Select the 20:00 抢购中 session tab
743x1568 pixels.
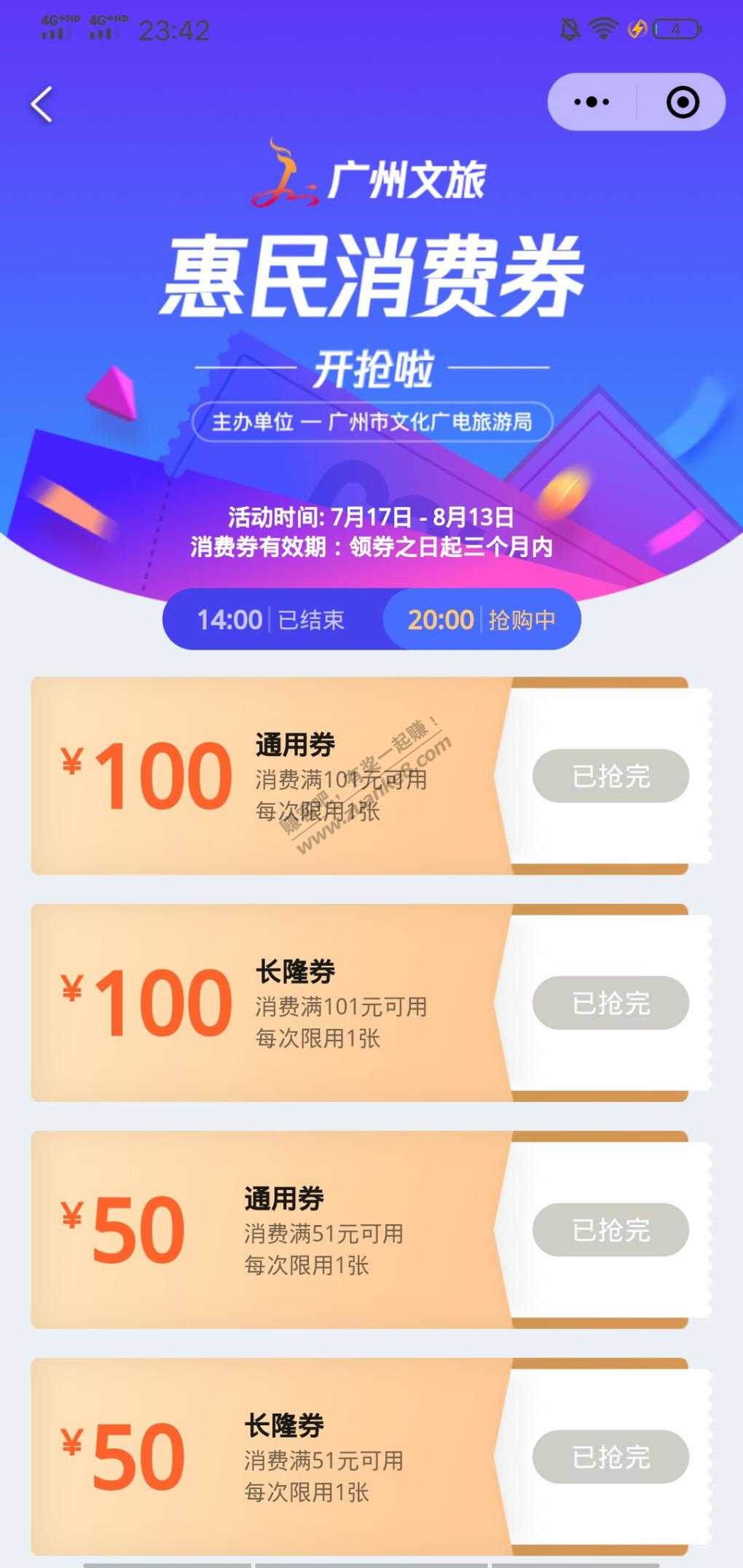(x=481, y=620)
